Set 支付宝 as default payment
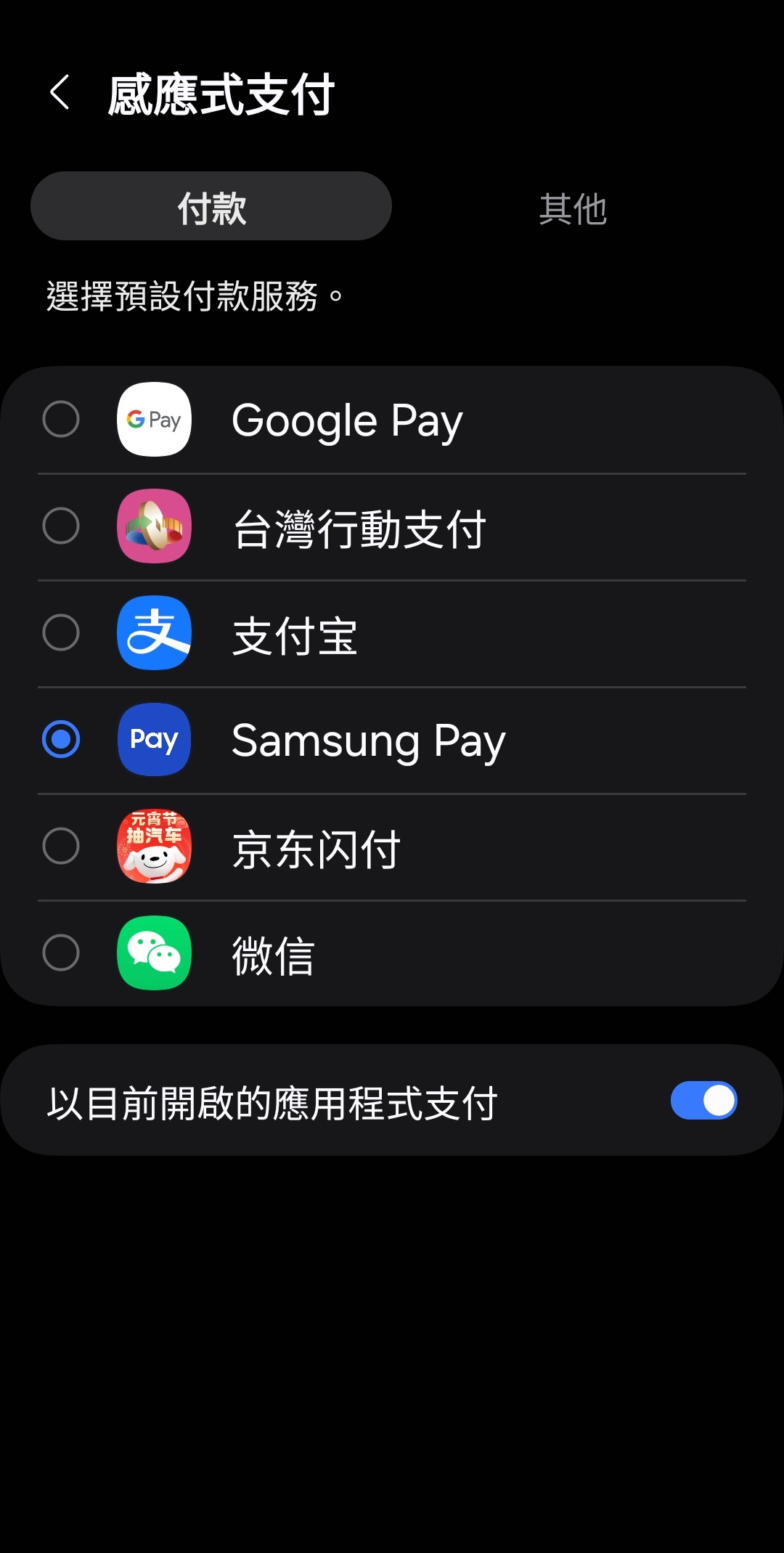The width and height of the screenshot is (784, 1553). pyautogui.click(x=62, y=632)
